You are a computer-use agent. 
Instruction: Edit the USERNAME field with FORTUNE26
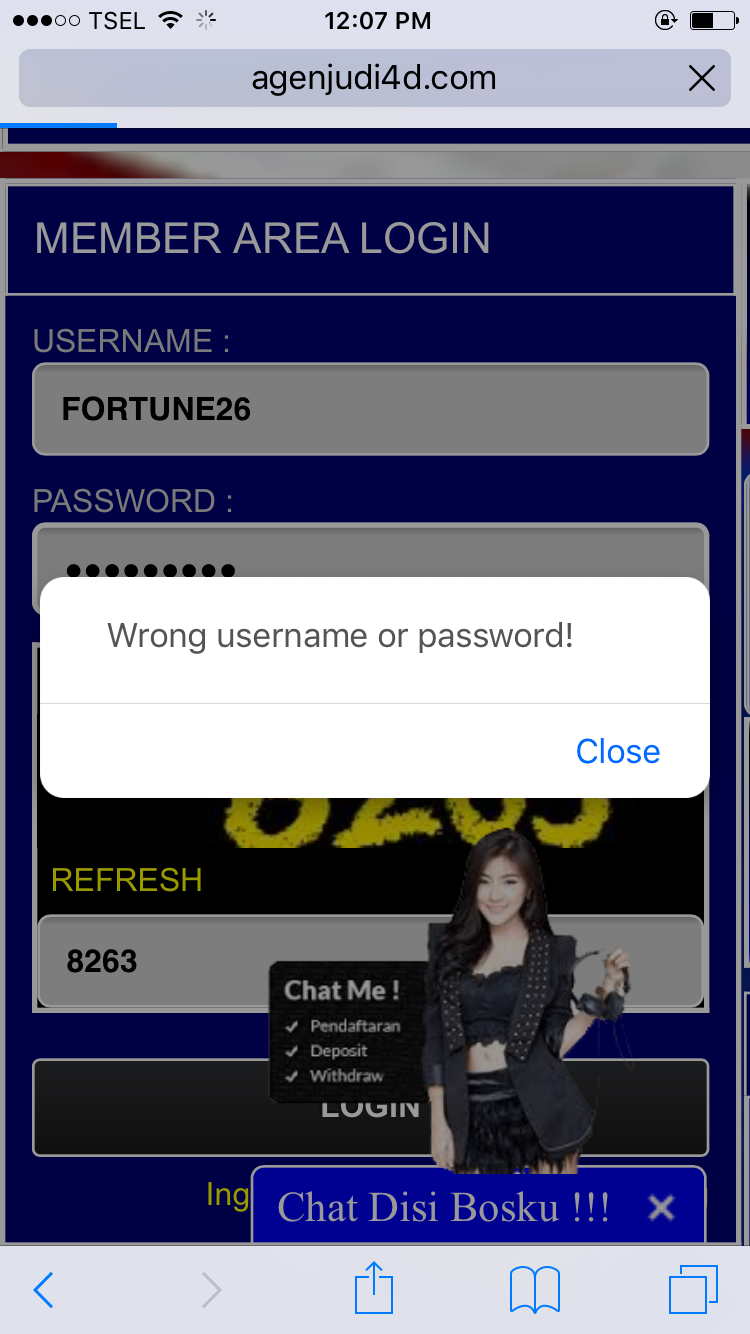(x=370, y=409)
